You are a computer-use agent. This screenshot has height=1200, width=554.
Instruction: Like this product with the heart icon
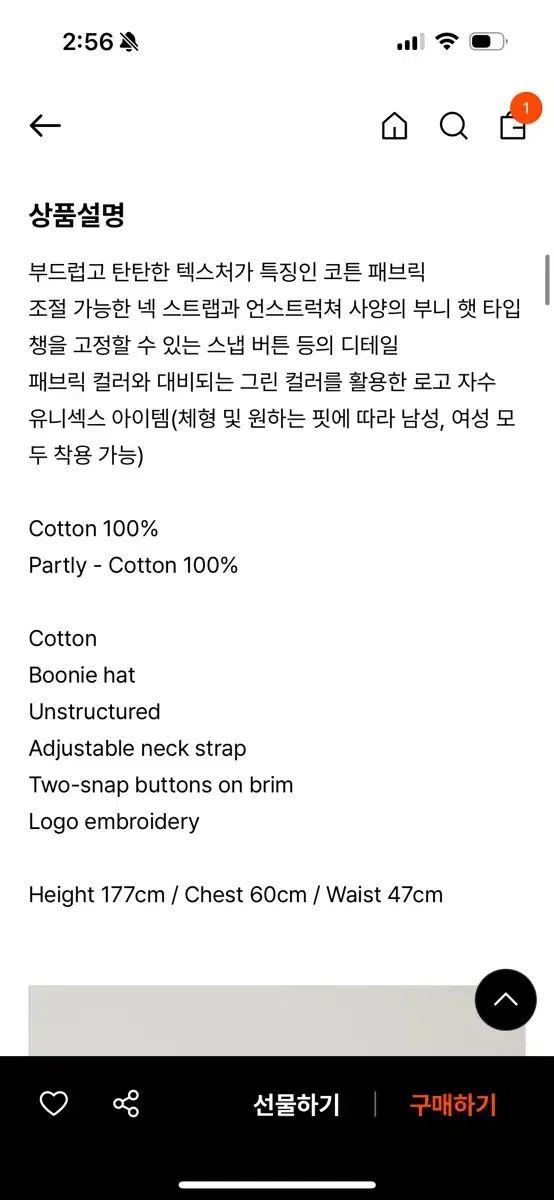click(53, 1104)
